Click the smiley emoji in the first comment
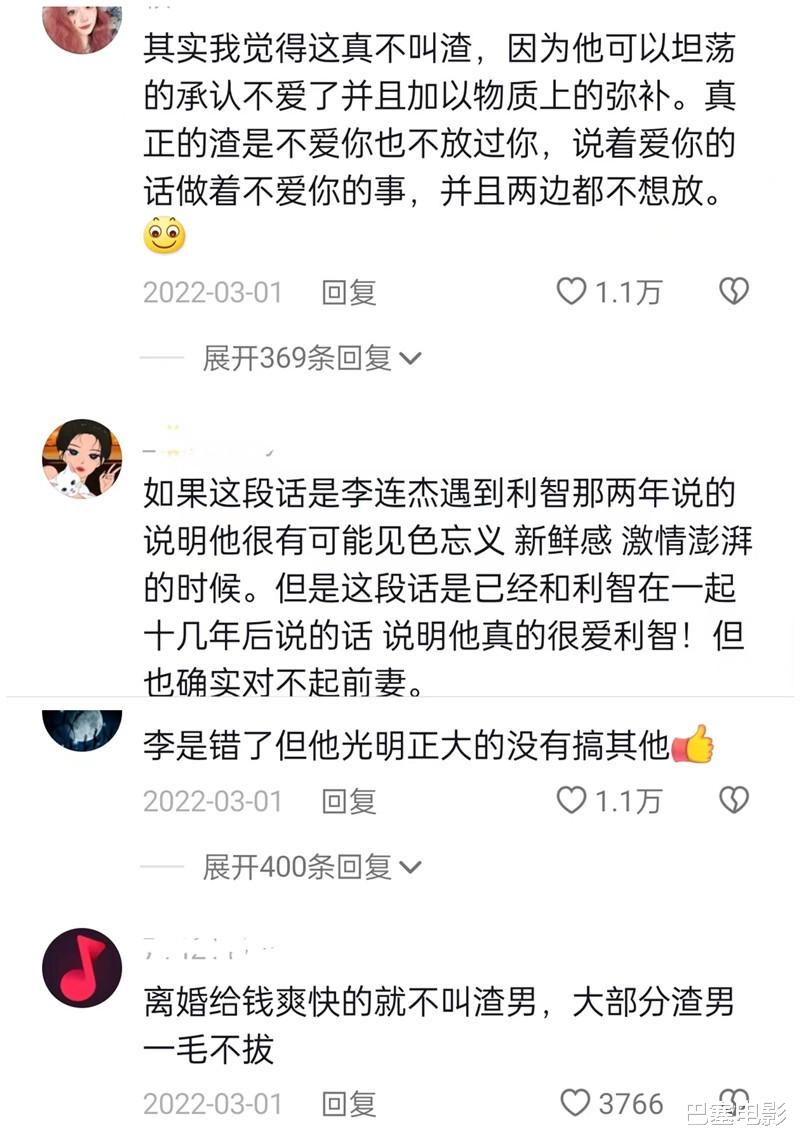The image size is (800, 1144). point(165,236)
